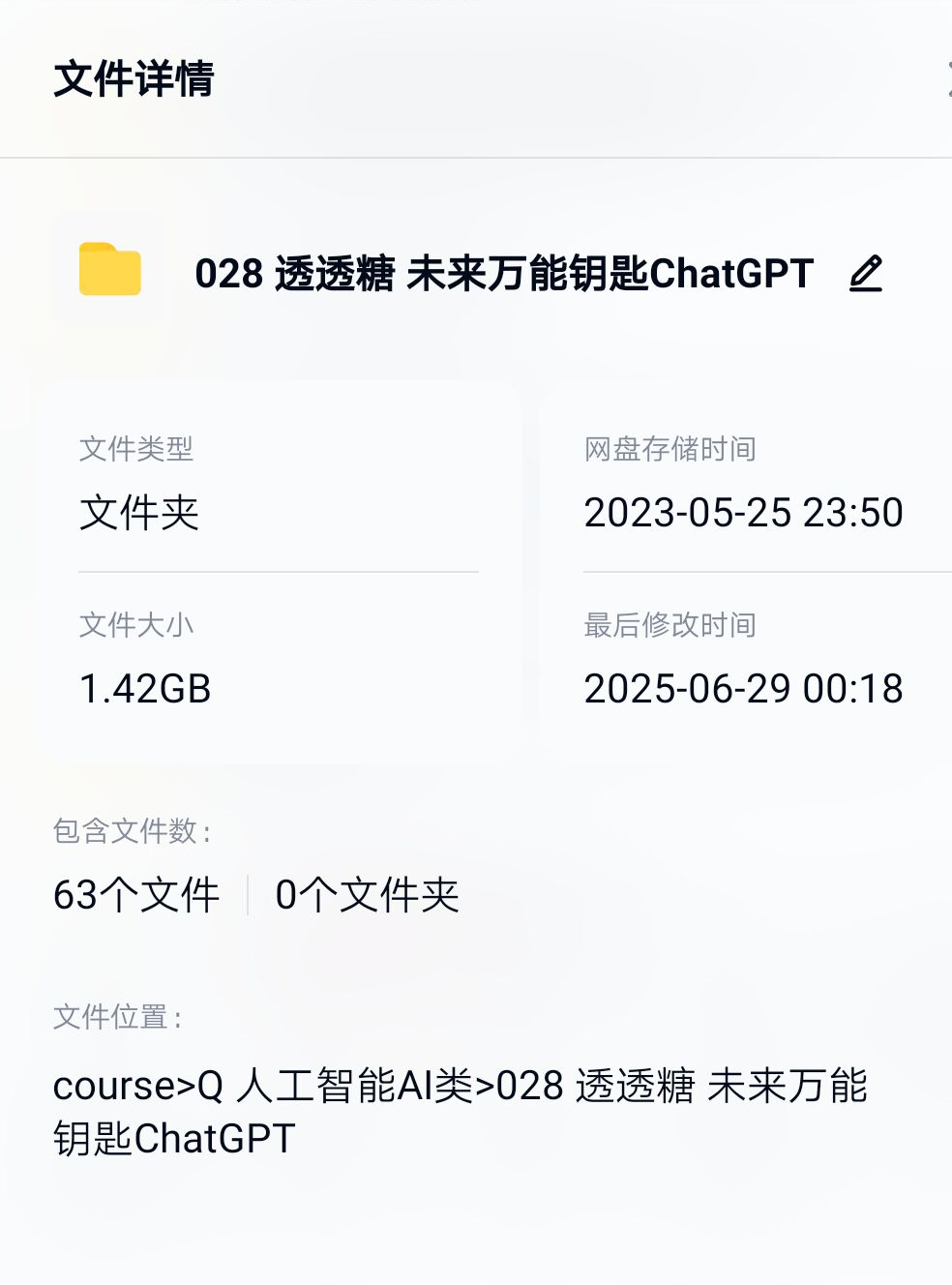Image resolution: width=952 pixels, height=1285 pixels.
Task: Close the file details panel
Action: pyautogui.click(x=948, y=78)
